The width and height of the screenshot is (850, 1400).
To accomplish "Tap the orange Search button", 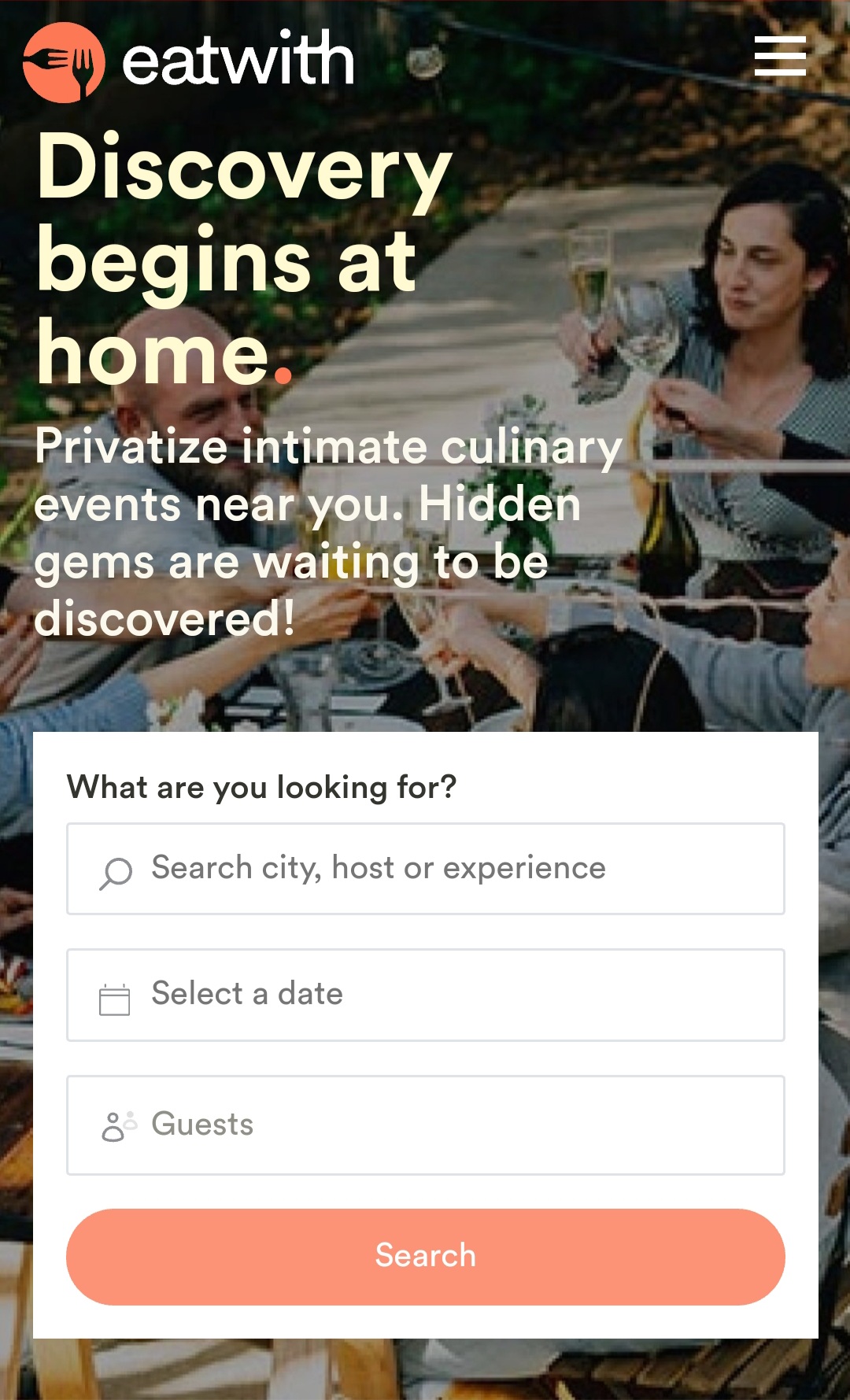I will point(425,1256).
